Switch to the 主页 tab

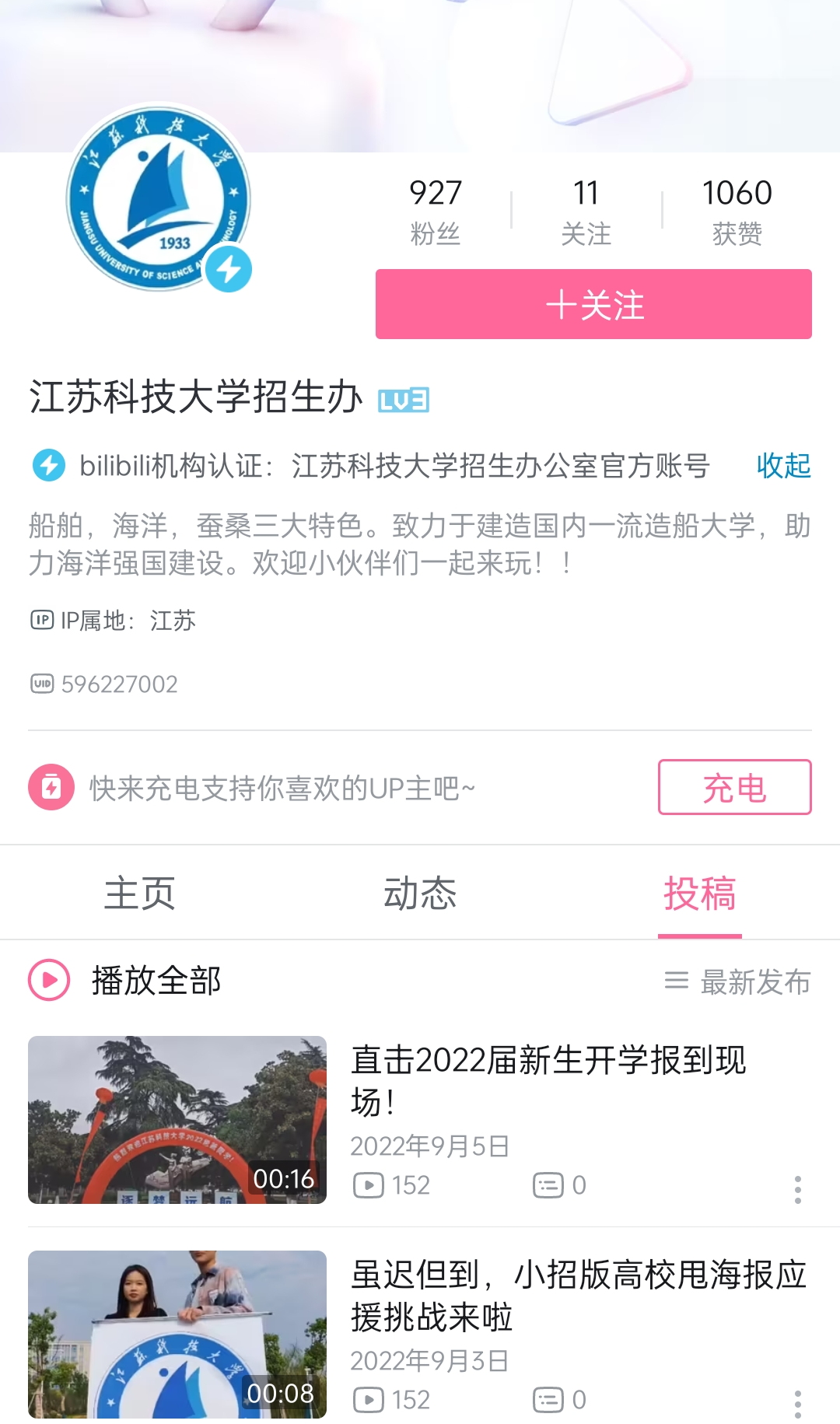click(140, 893)
